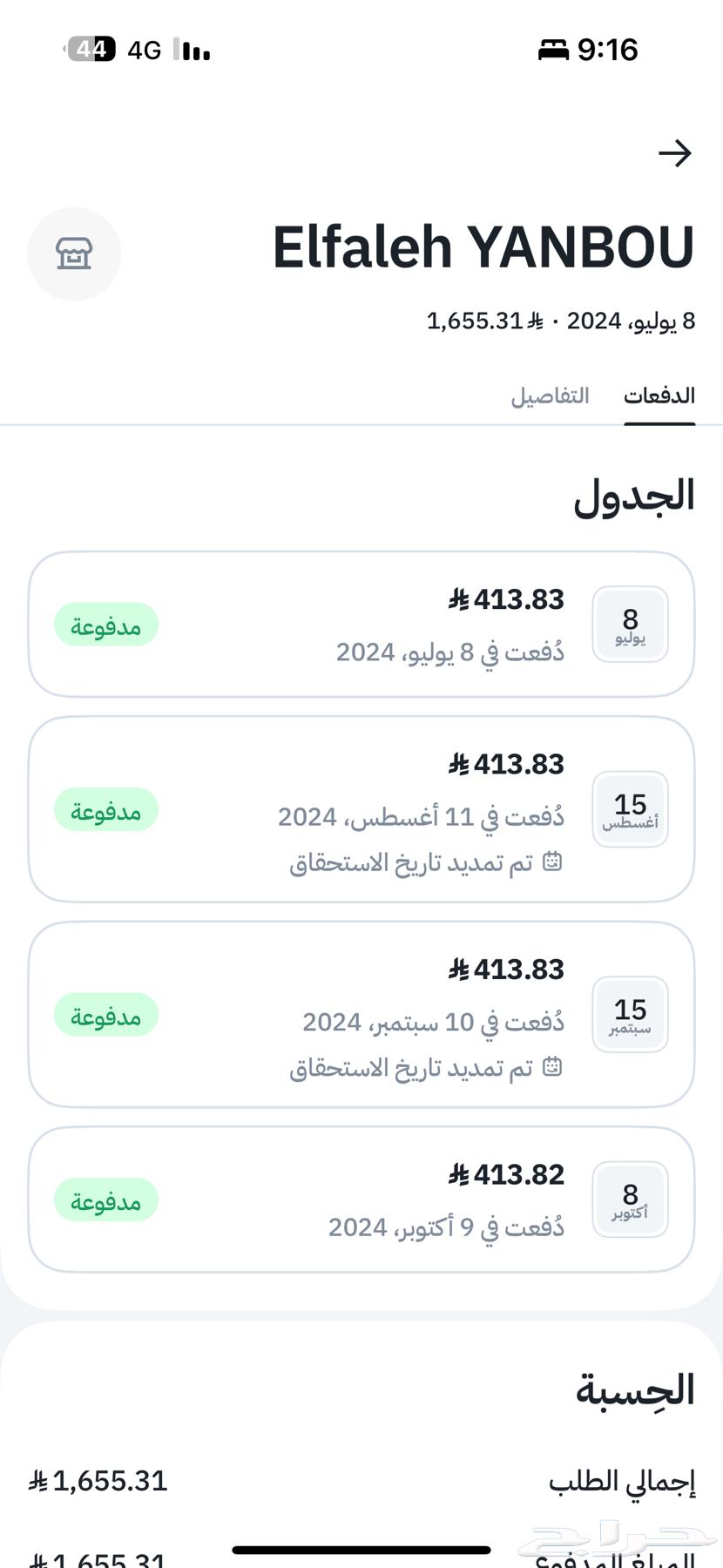Image resolution: width=723 pixels, height=1568 pixels.
Task: Tap the back arrow at top right
Action: pos(676,153)
